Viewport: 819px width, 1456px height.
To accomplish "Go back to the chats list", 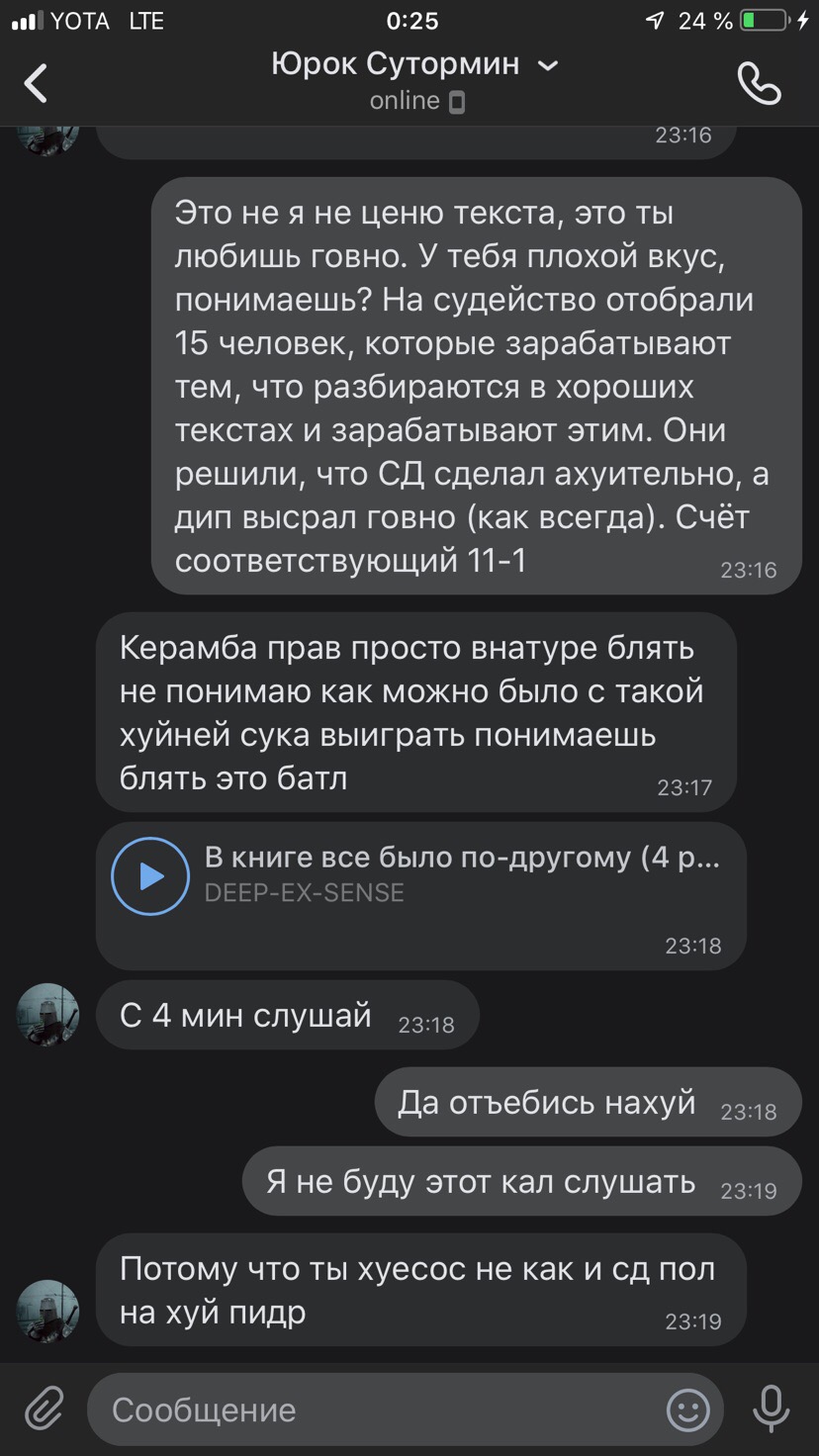I will (37, 84).
